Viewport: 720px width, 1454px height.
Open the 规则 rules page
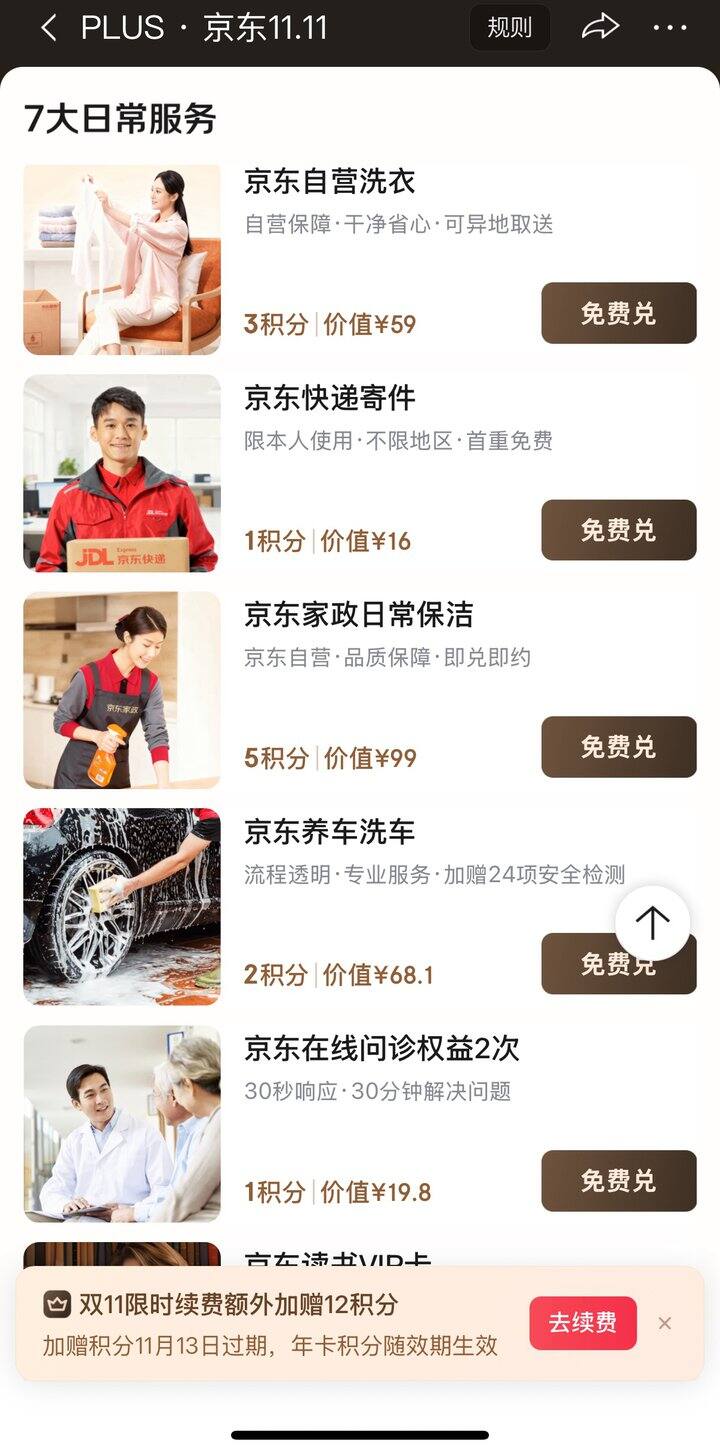510,27
